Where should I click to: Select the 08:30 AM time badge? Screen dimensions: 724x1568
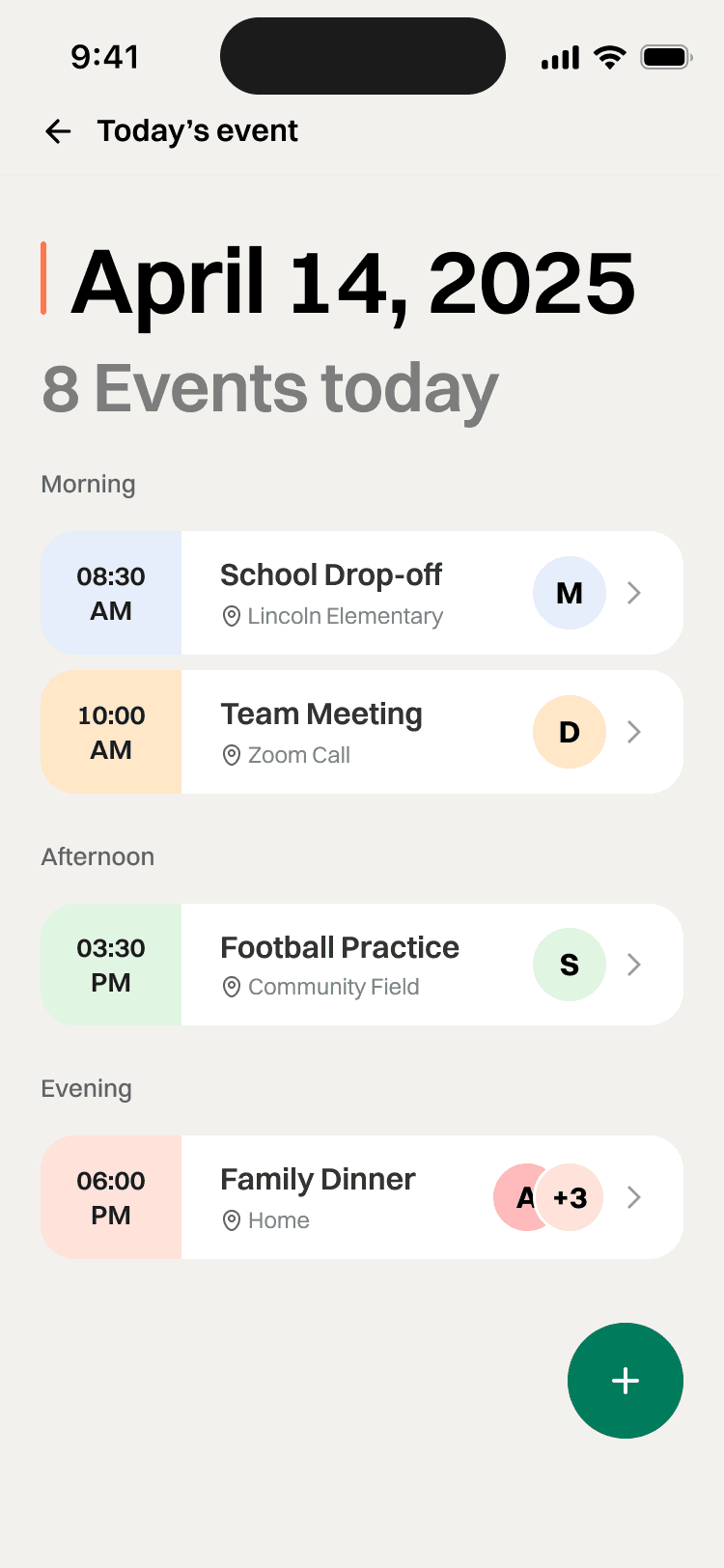point(110,593)
